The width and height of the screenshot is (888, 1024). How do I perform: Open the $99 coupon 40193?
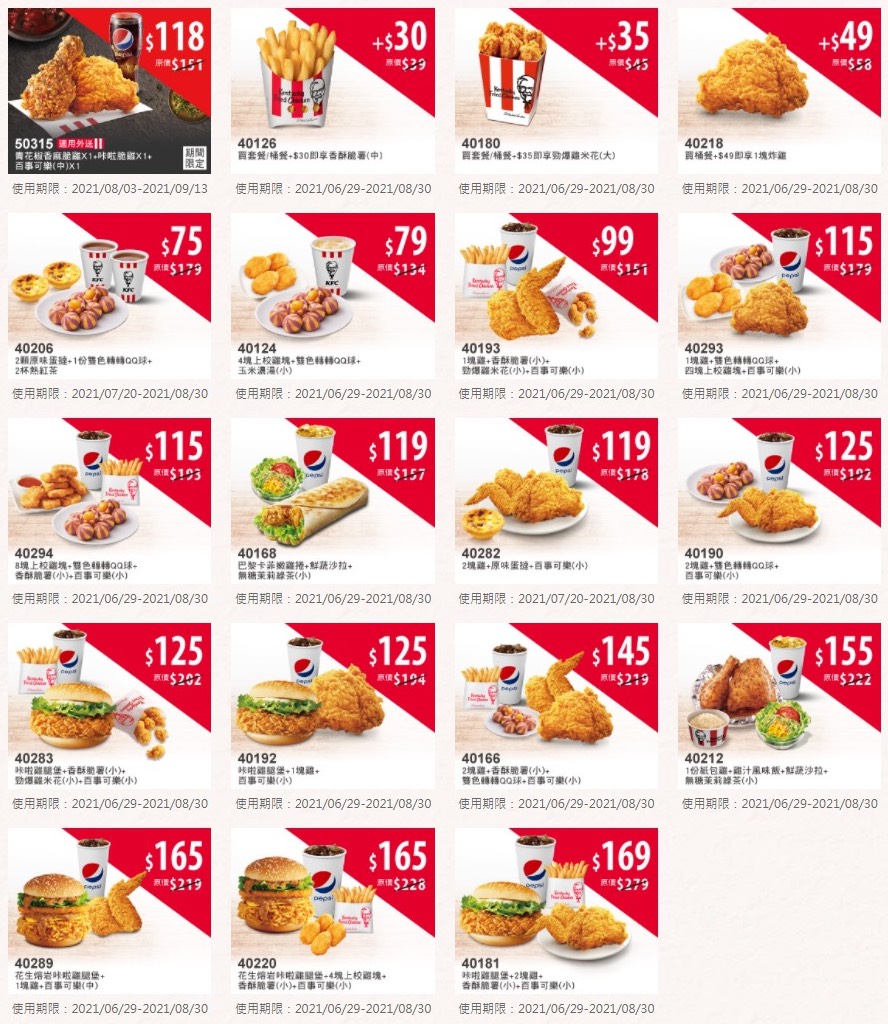[x=556, y=296]
